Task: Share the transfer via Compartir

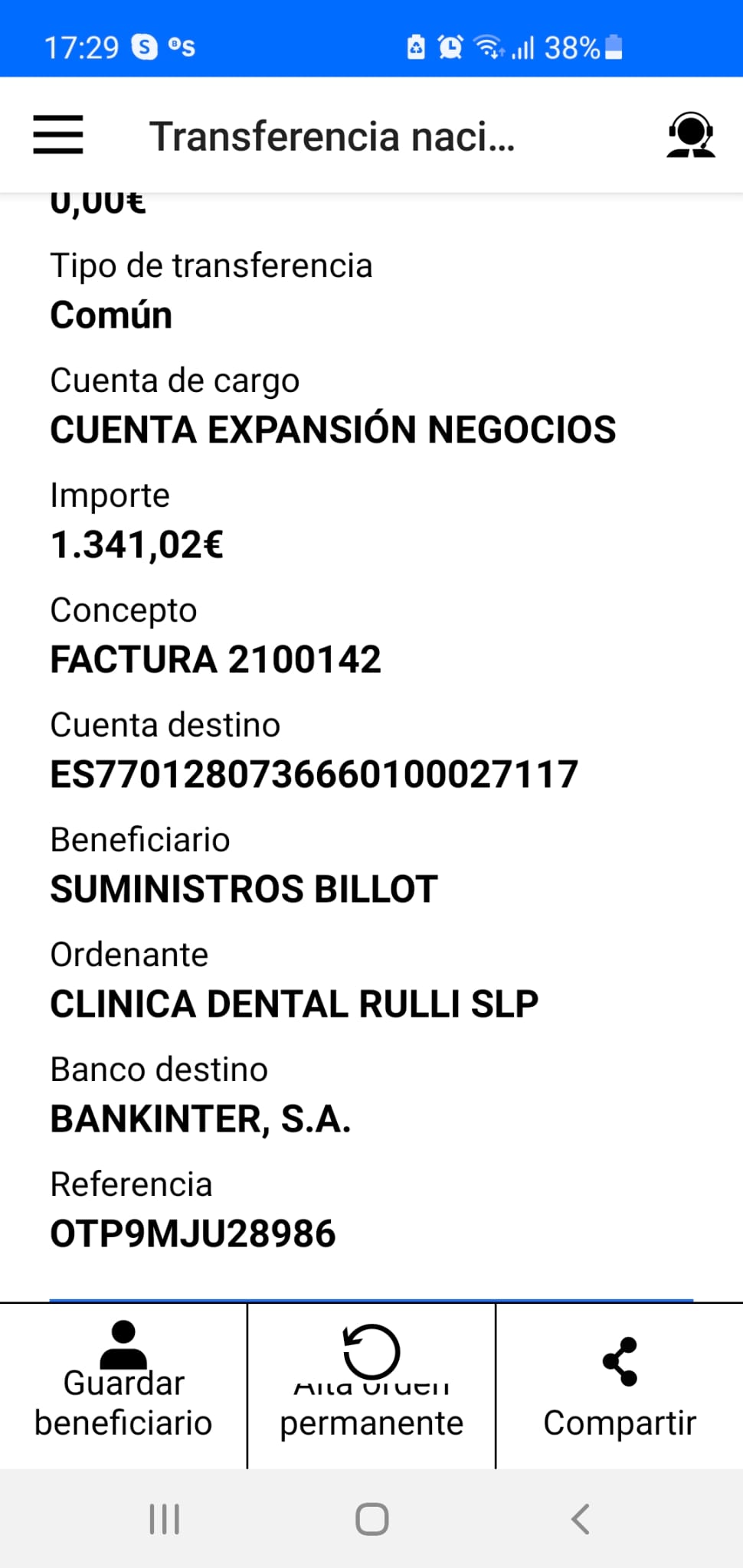Action: click(619, 1384)
